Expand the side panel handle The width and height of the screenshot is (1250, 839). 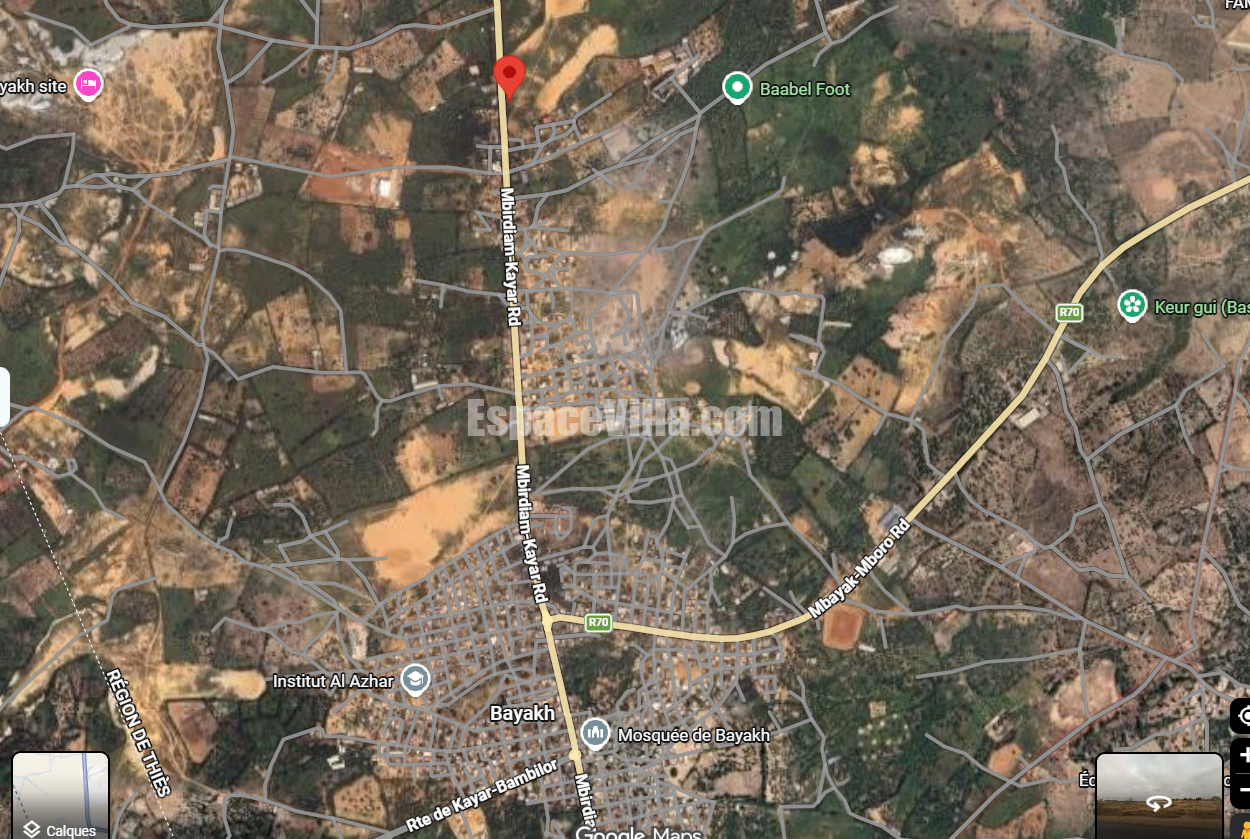(x=4, y=397)
